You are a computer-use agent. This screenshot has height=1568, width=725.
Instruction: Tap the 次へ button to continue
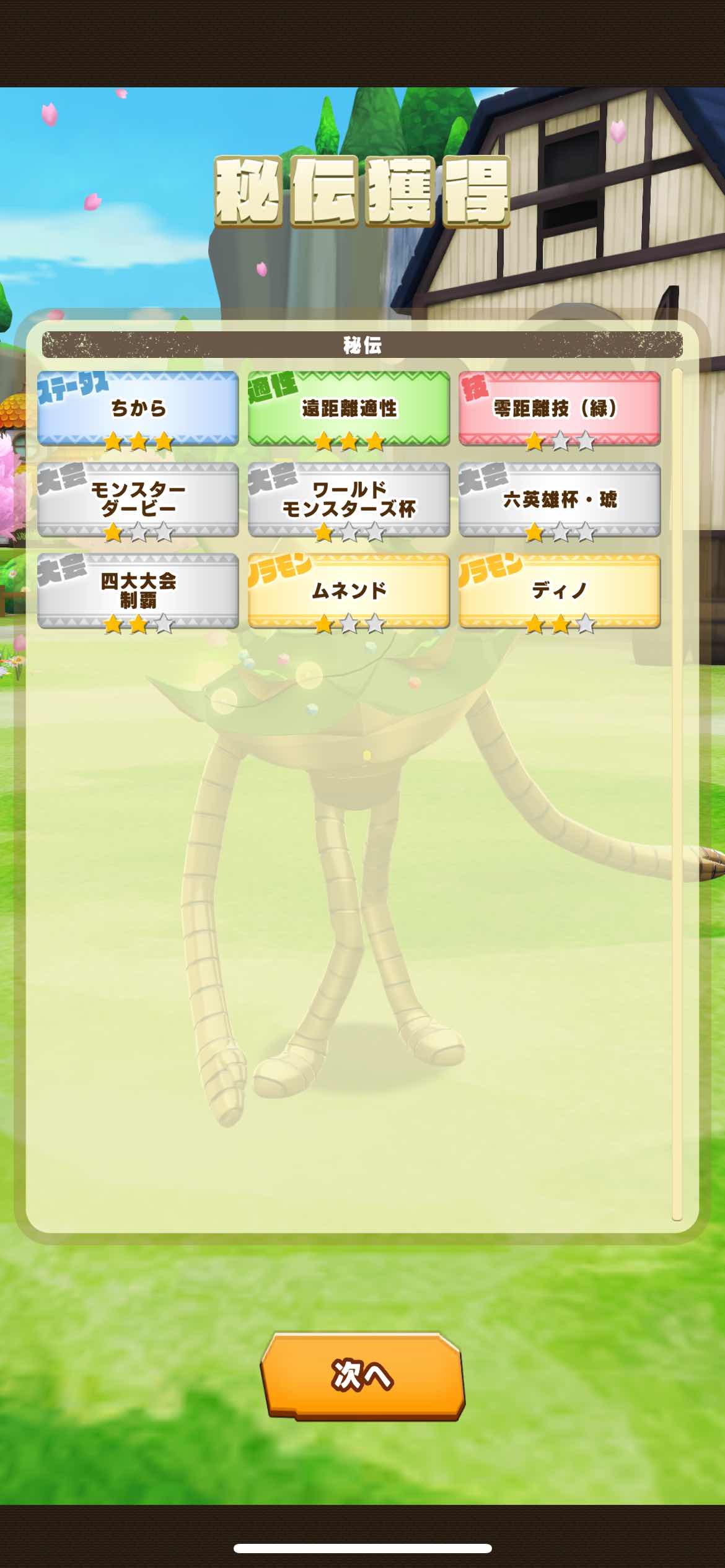click(x=362, y=1376)
